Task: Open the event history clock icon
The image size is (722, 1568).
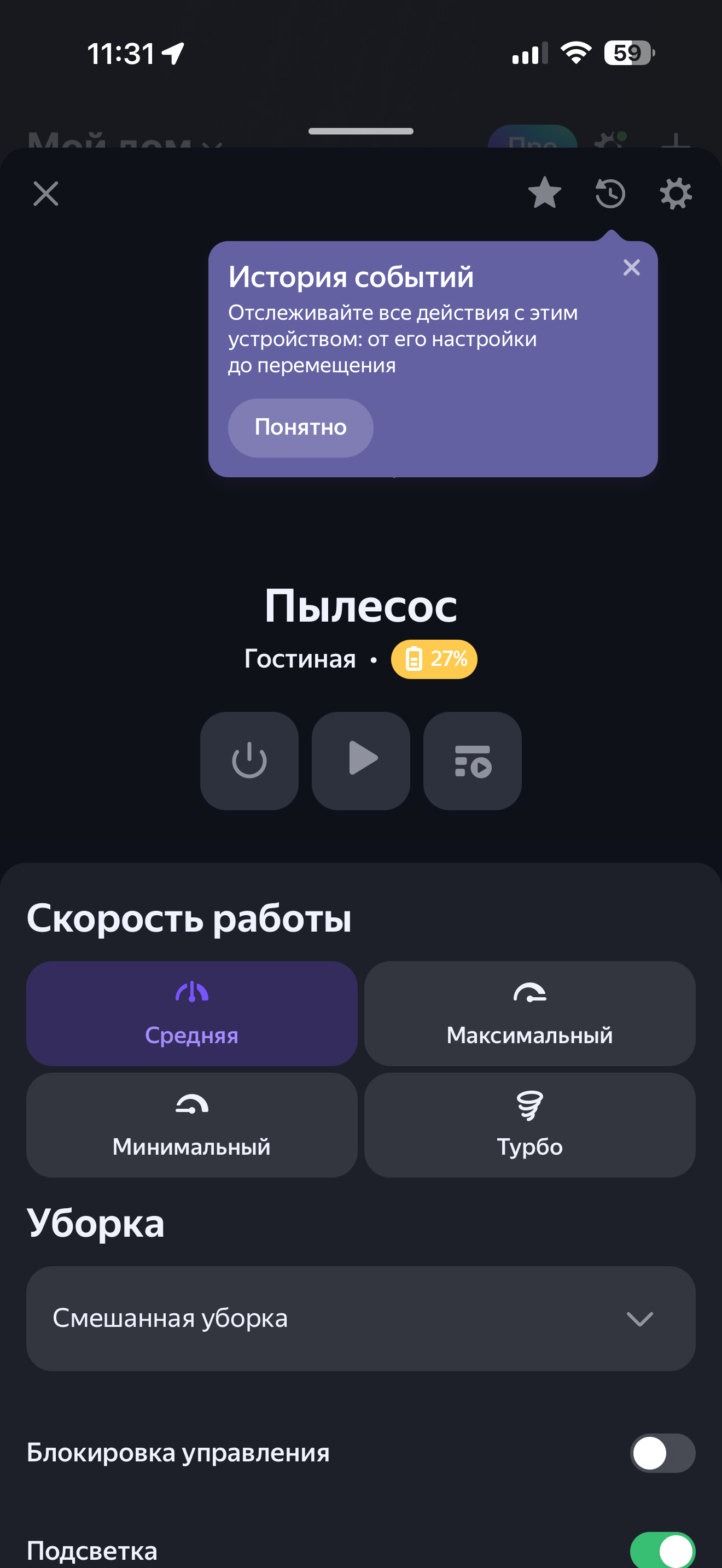Action: coord(610,194)
